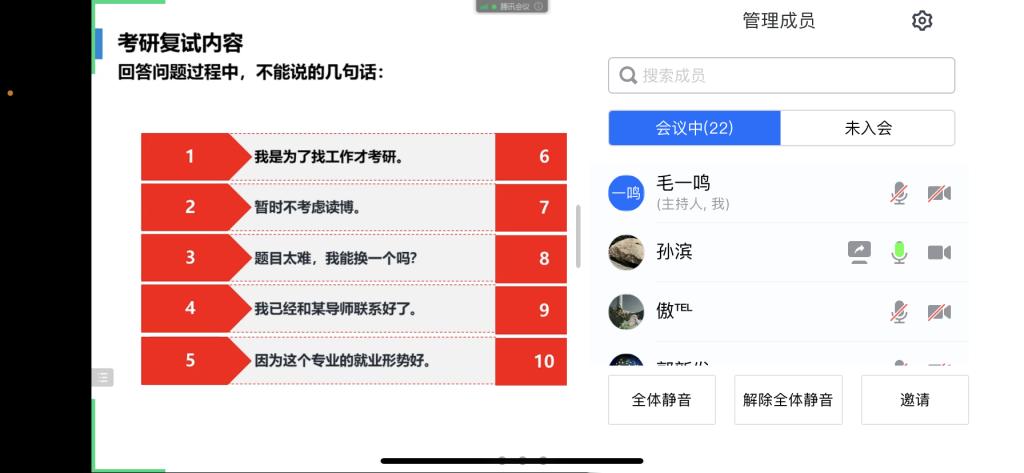Toggle microphone for 毛一鸣

coord(899,194)
